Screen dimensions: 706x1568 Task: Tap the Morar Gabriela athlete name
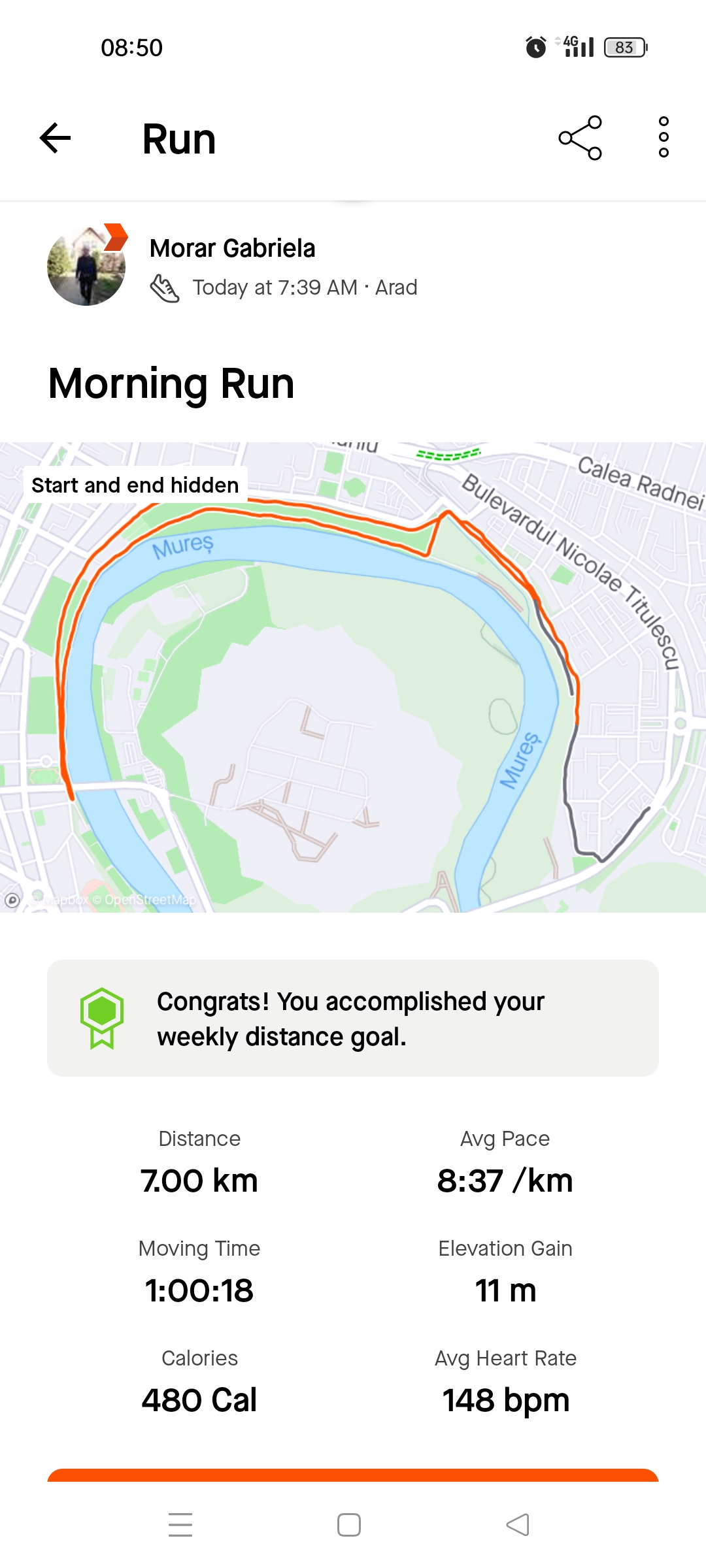232,248
